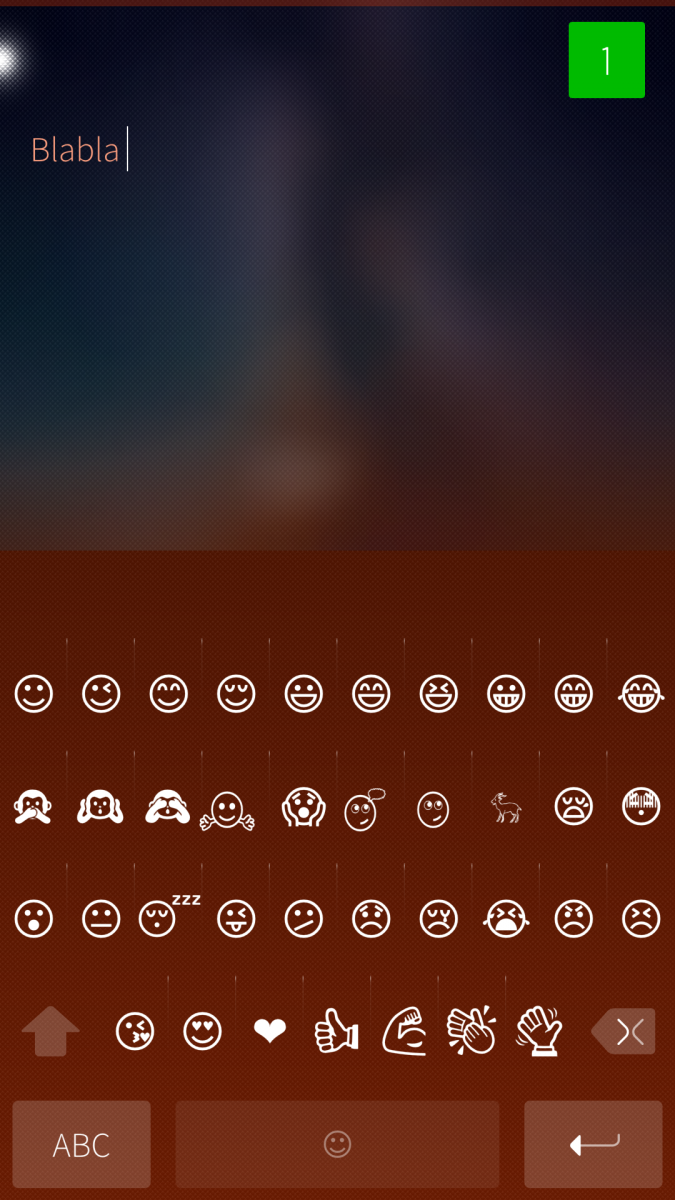Insert the tears of joy emoji

click(640, 693)
